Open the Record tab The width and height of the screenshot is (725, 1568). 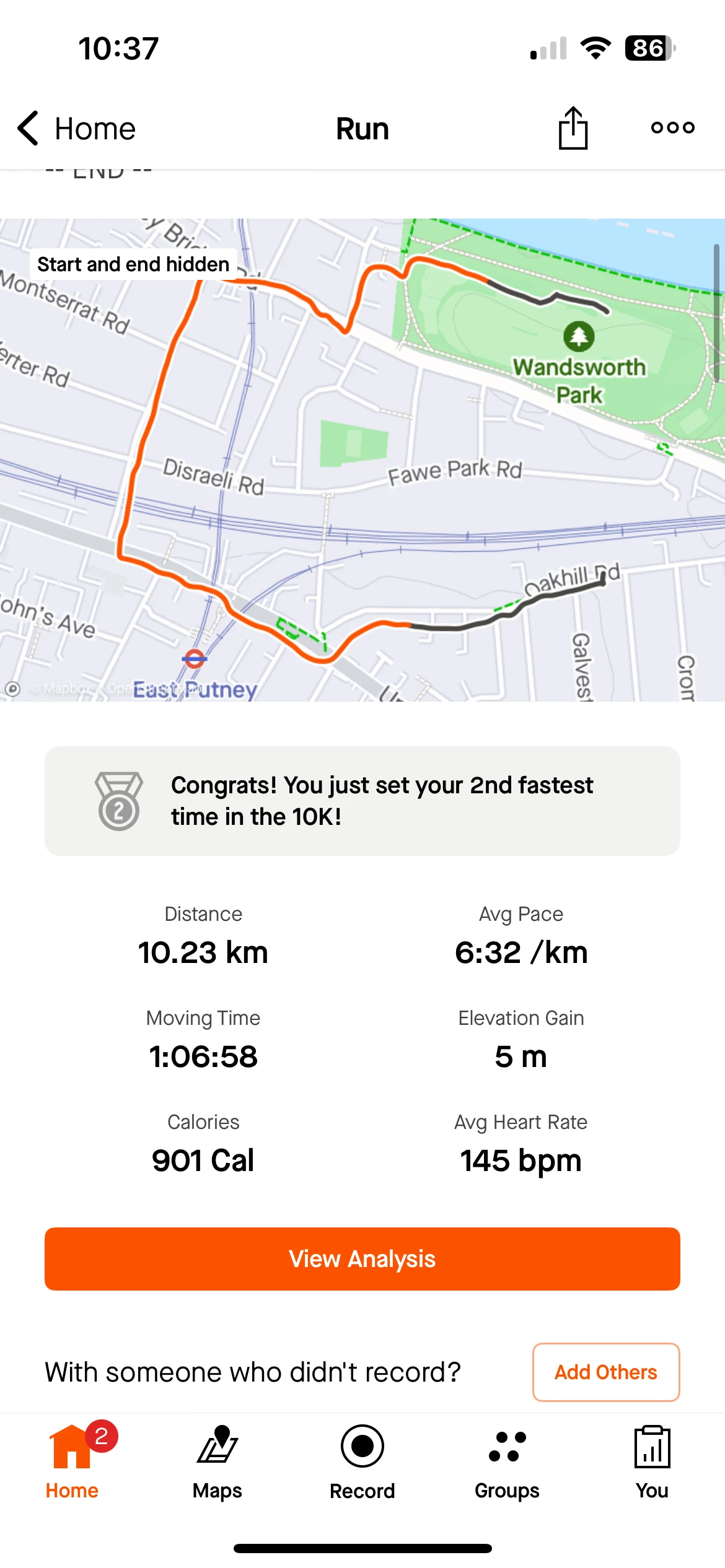click(x=362, y=1460)
